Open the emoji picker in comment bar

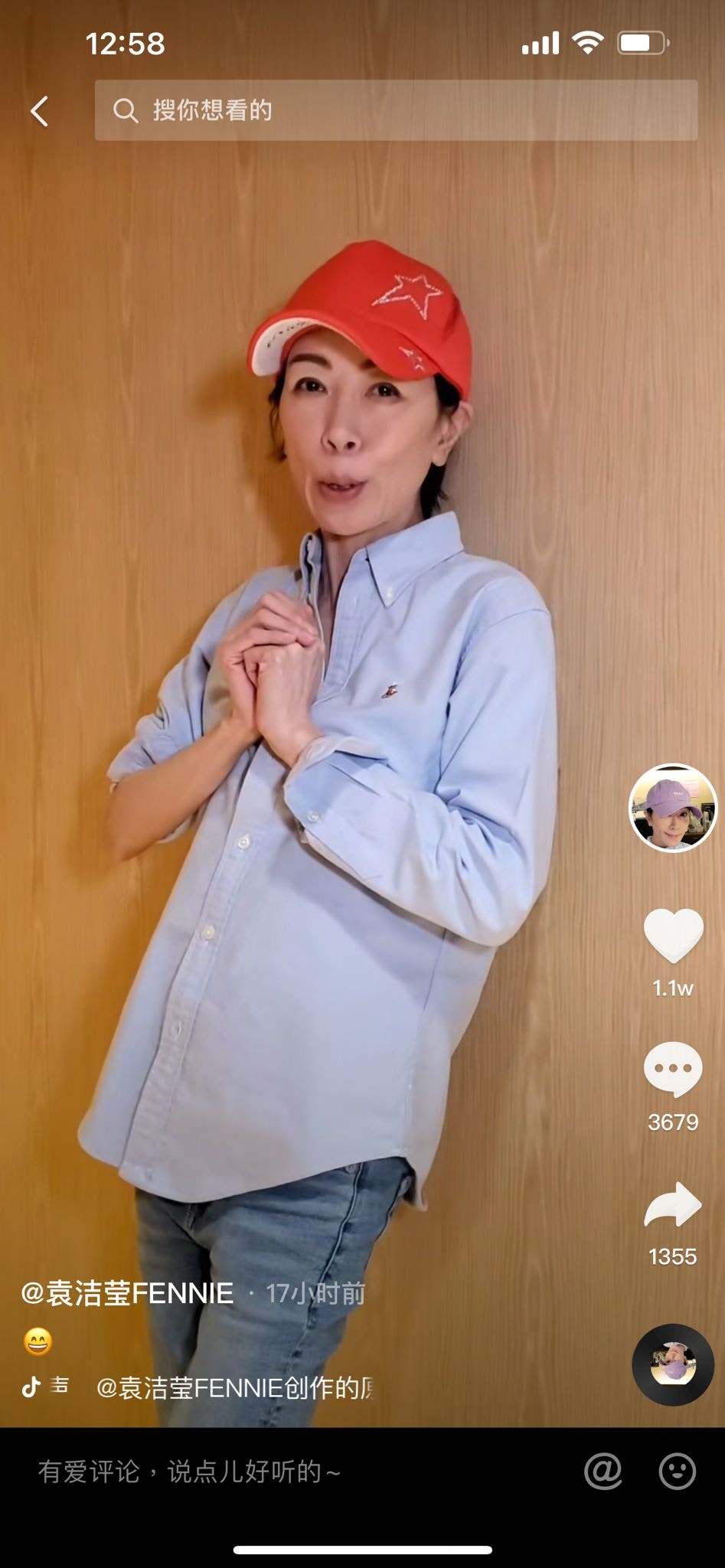[677, 1471]
